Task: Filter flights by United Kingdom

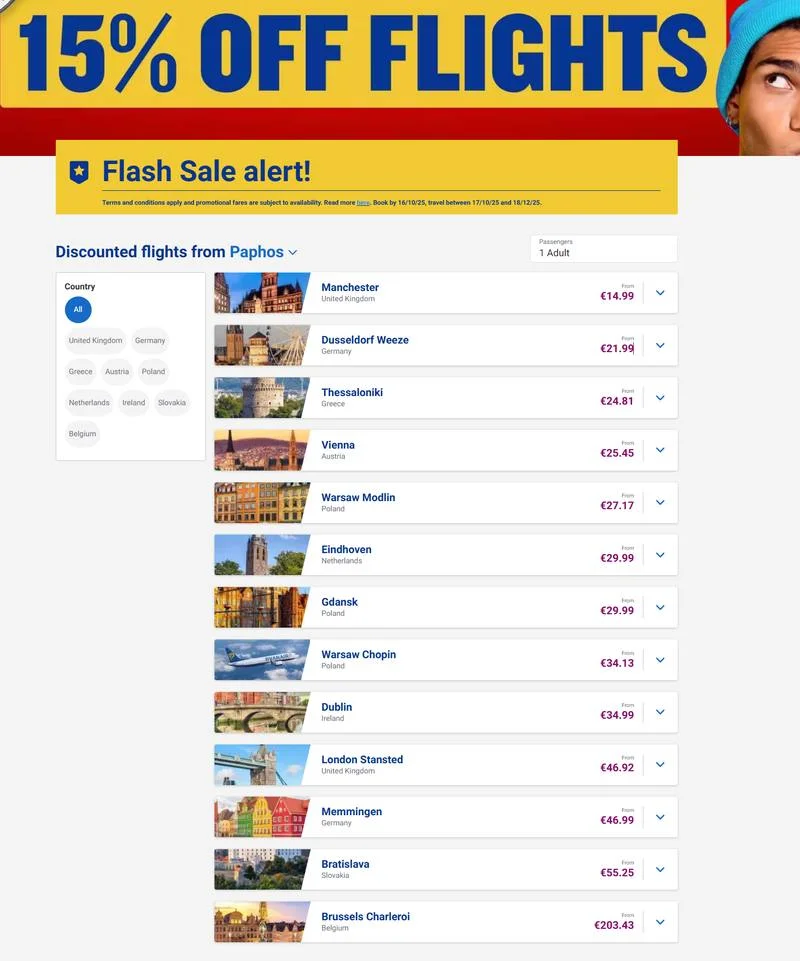Action: click(x=96, y=341)
